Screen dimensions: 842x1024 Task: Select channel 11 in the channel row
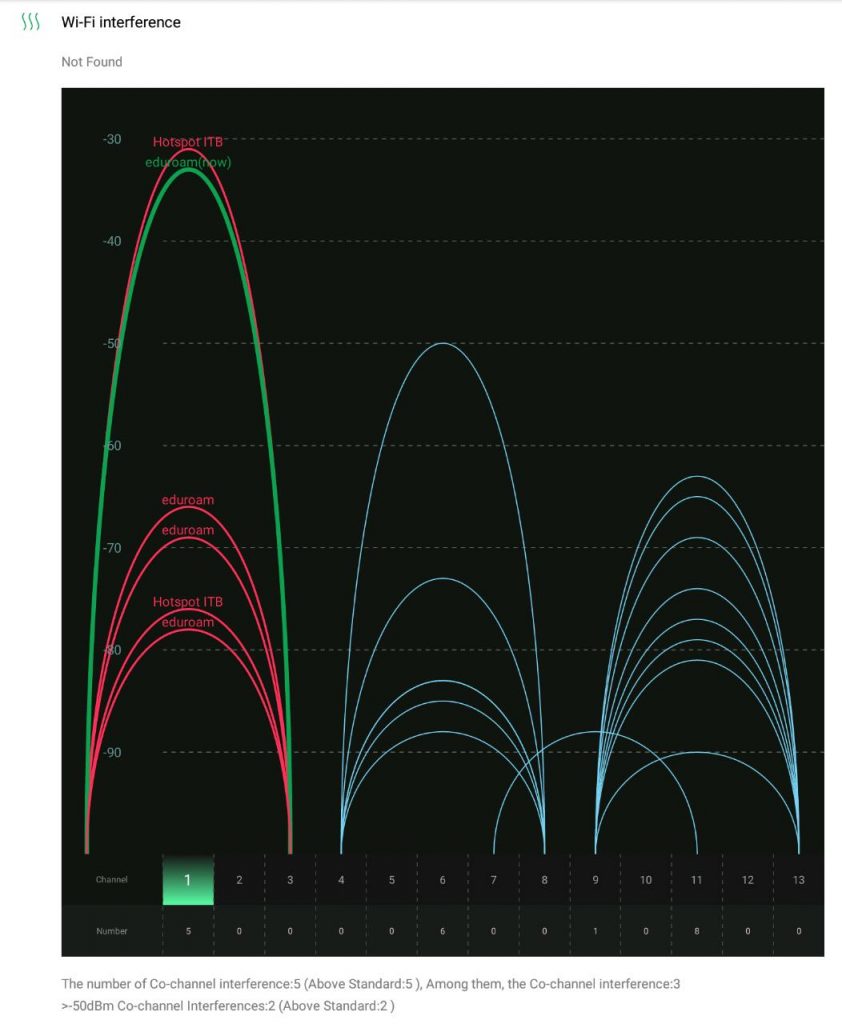click(696, 880)
